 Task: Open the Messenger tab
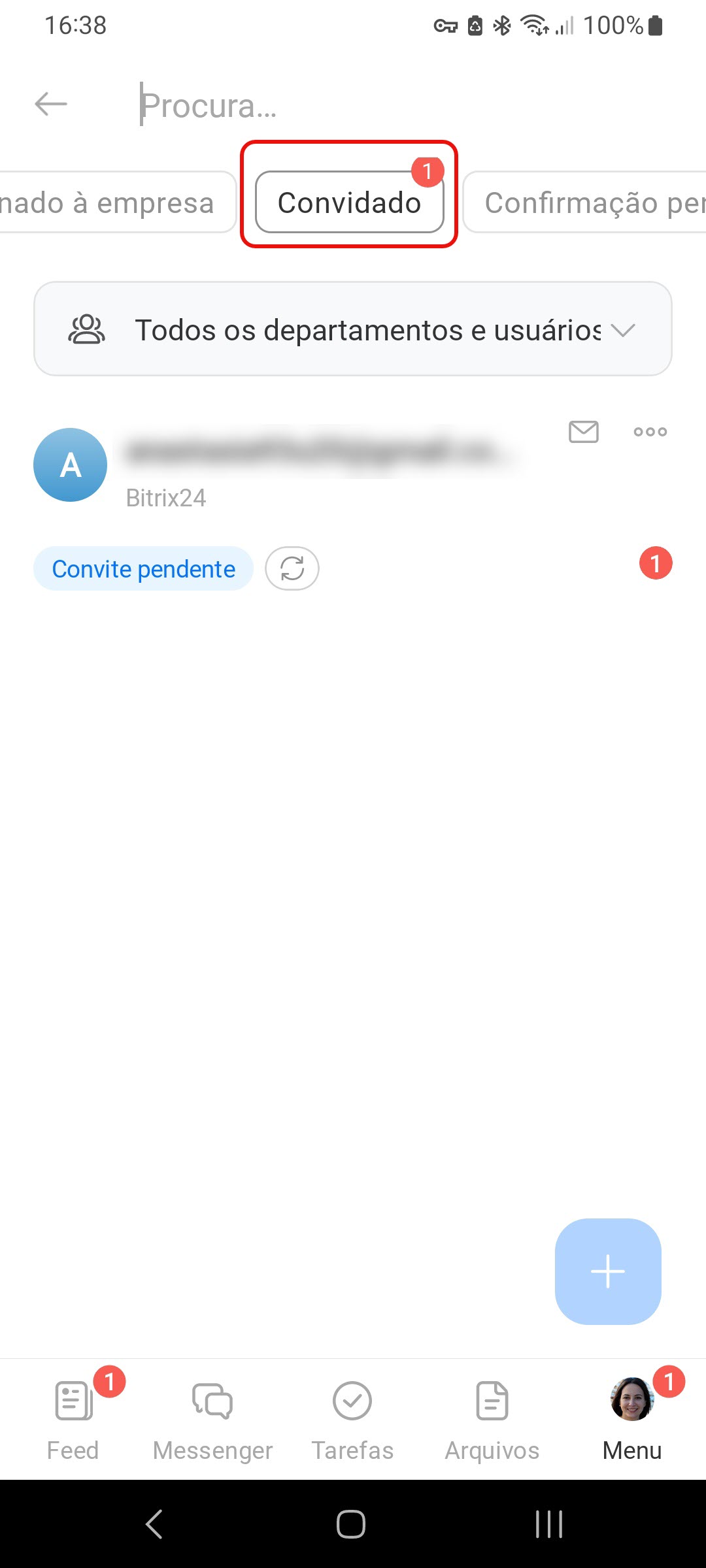coord(212,1415)
